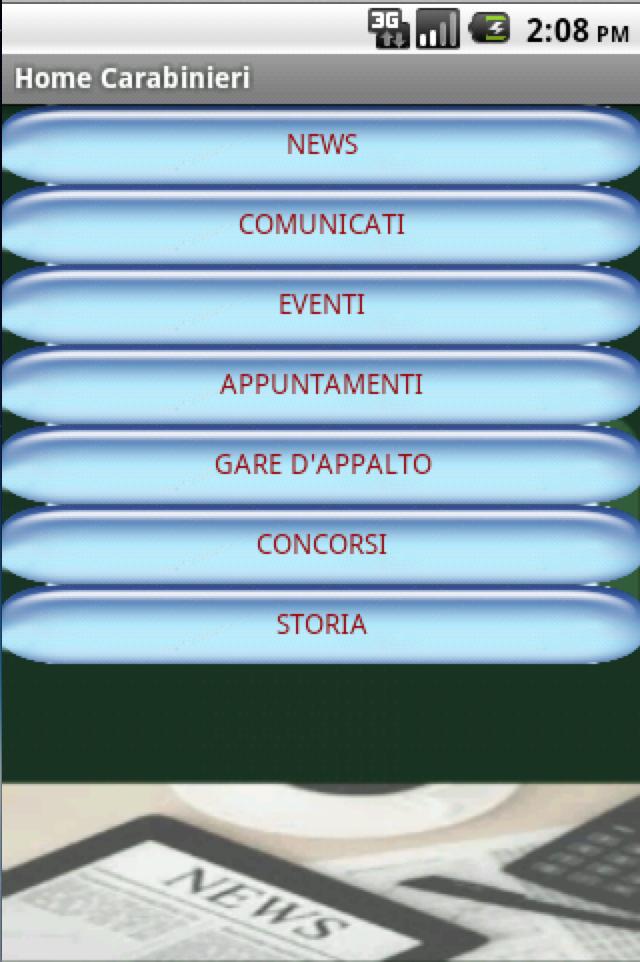Go to APPUNTAMENTI
Screen dimensions: 640x962
321,385
